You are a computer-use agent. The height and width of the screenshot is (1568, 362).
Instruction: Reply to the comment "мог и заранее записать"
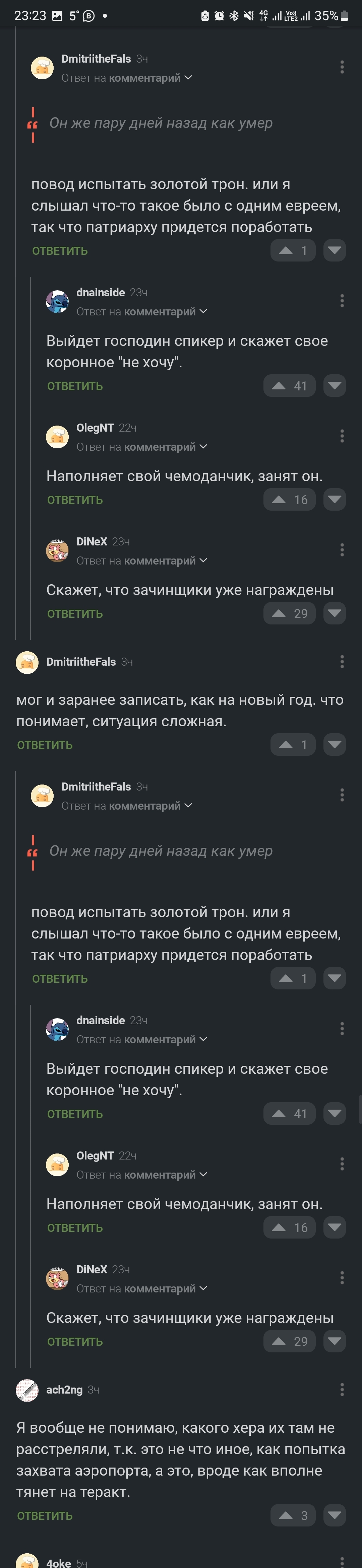point(45,744)
